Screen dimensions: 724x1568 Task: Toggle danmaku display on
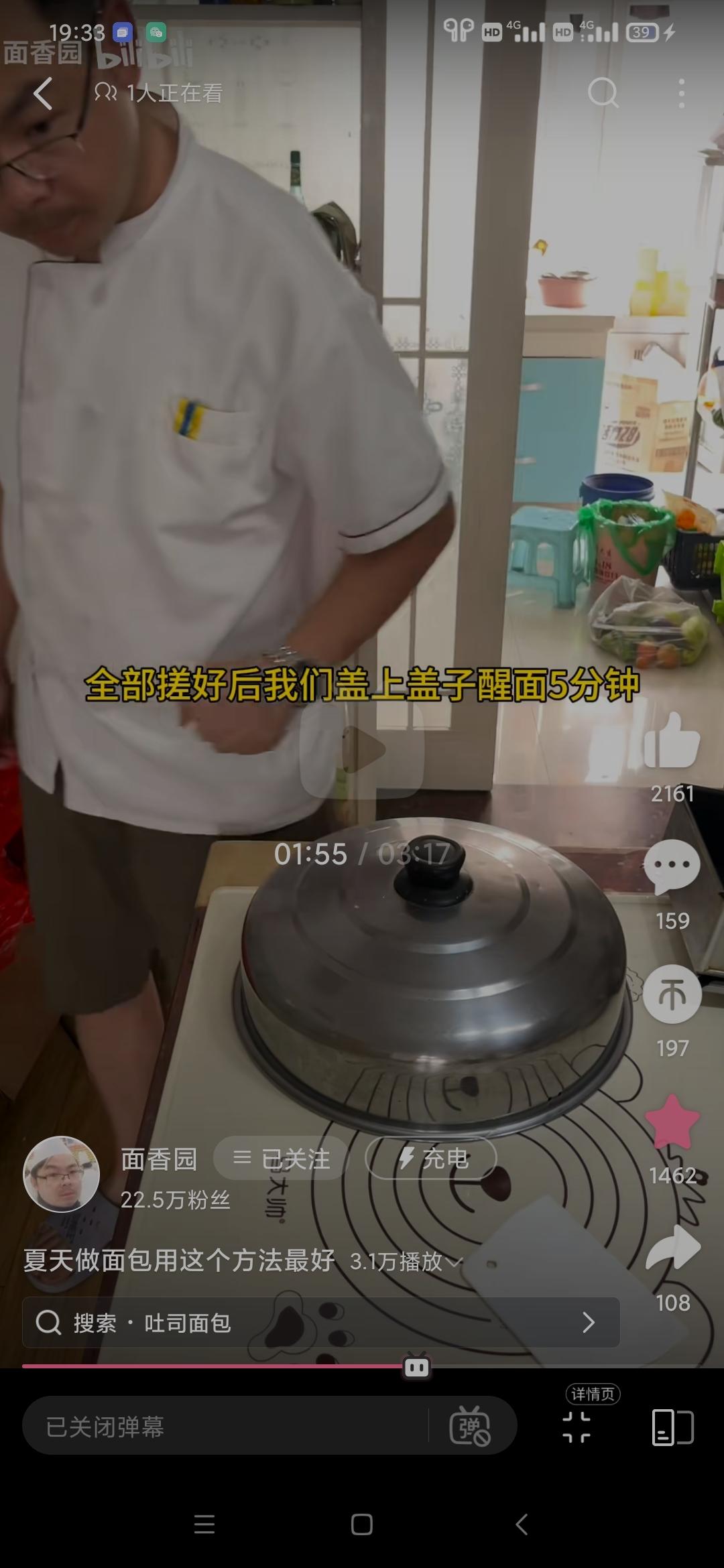click(x=470, y=1427)
